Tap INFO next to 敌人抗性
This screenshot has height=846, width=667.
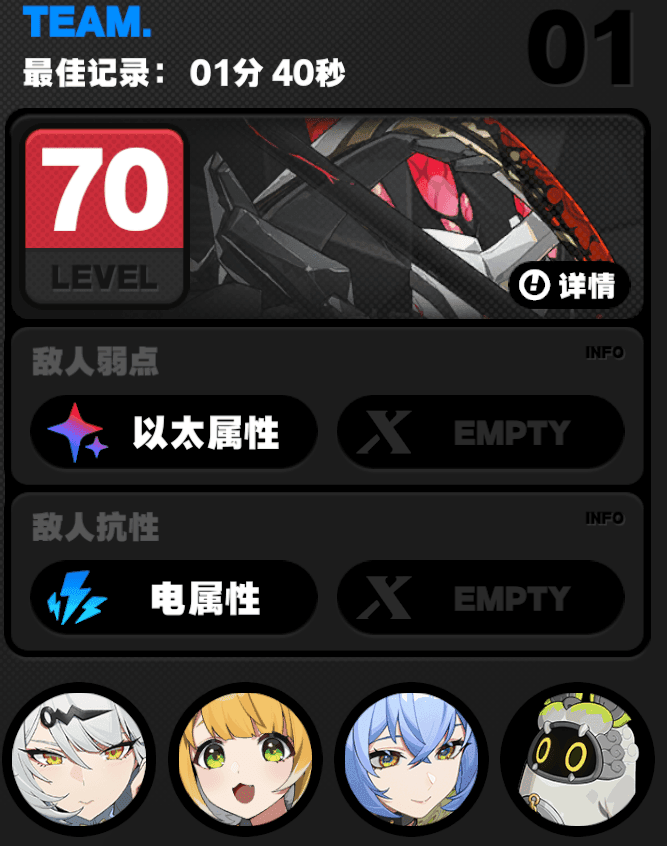pos(604,518)
